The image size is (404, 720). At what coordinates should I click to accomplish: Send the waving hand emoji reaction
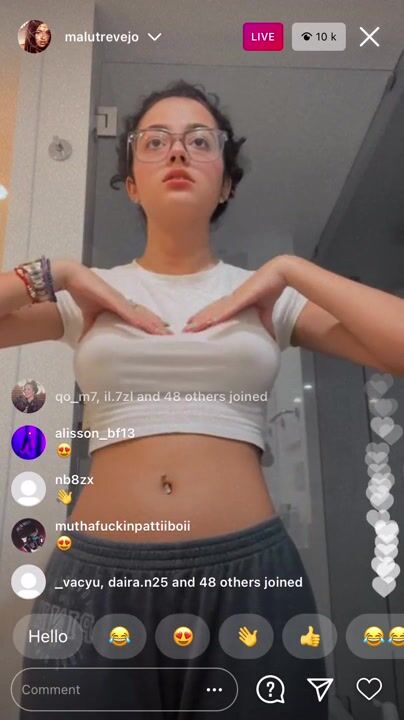pos(247,636)
